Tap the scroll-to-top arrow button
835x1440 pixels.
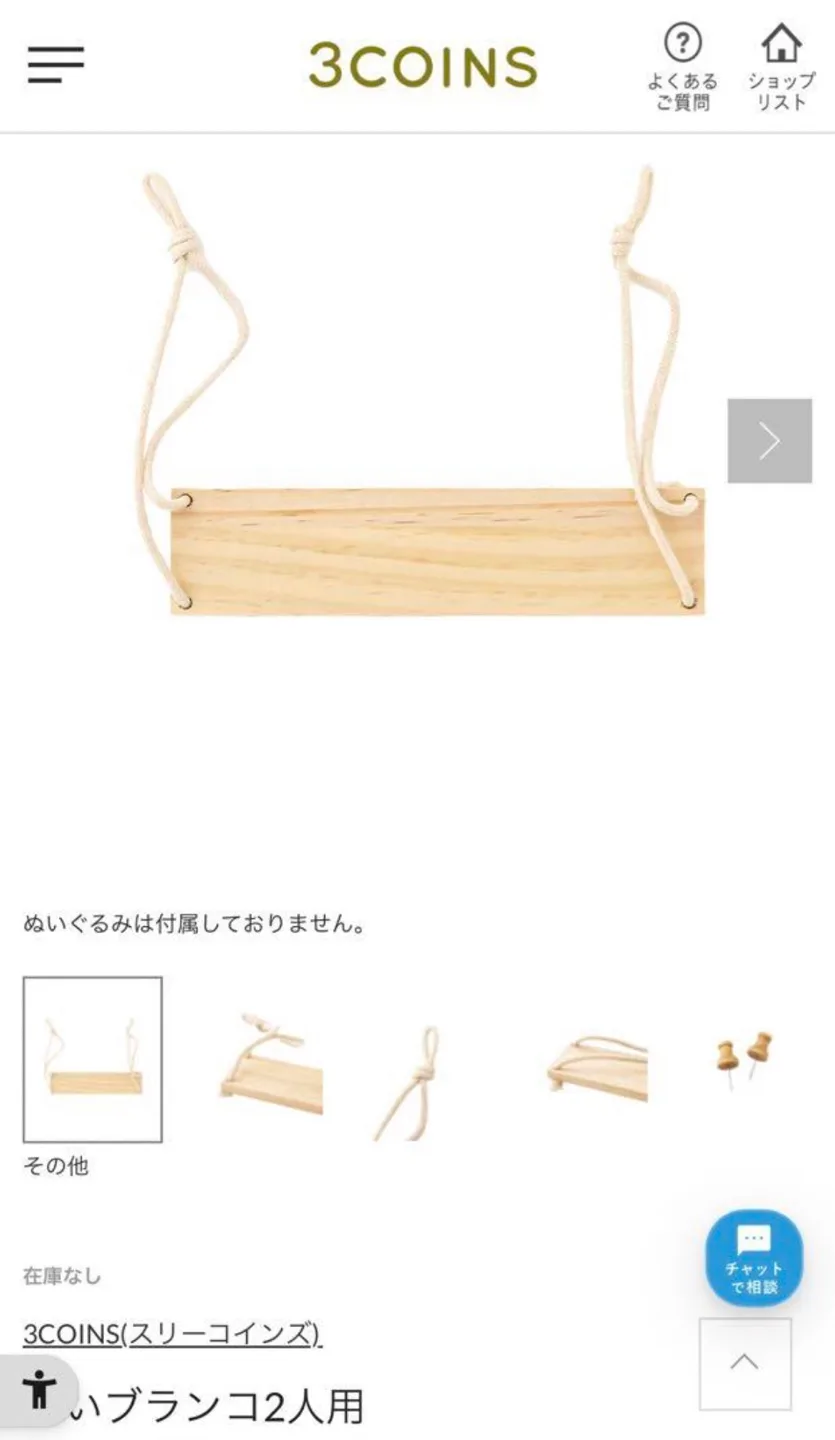(x=745, y=1363)
